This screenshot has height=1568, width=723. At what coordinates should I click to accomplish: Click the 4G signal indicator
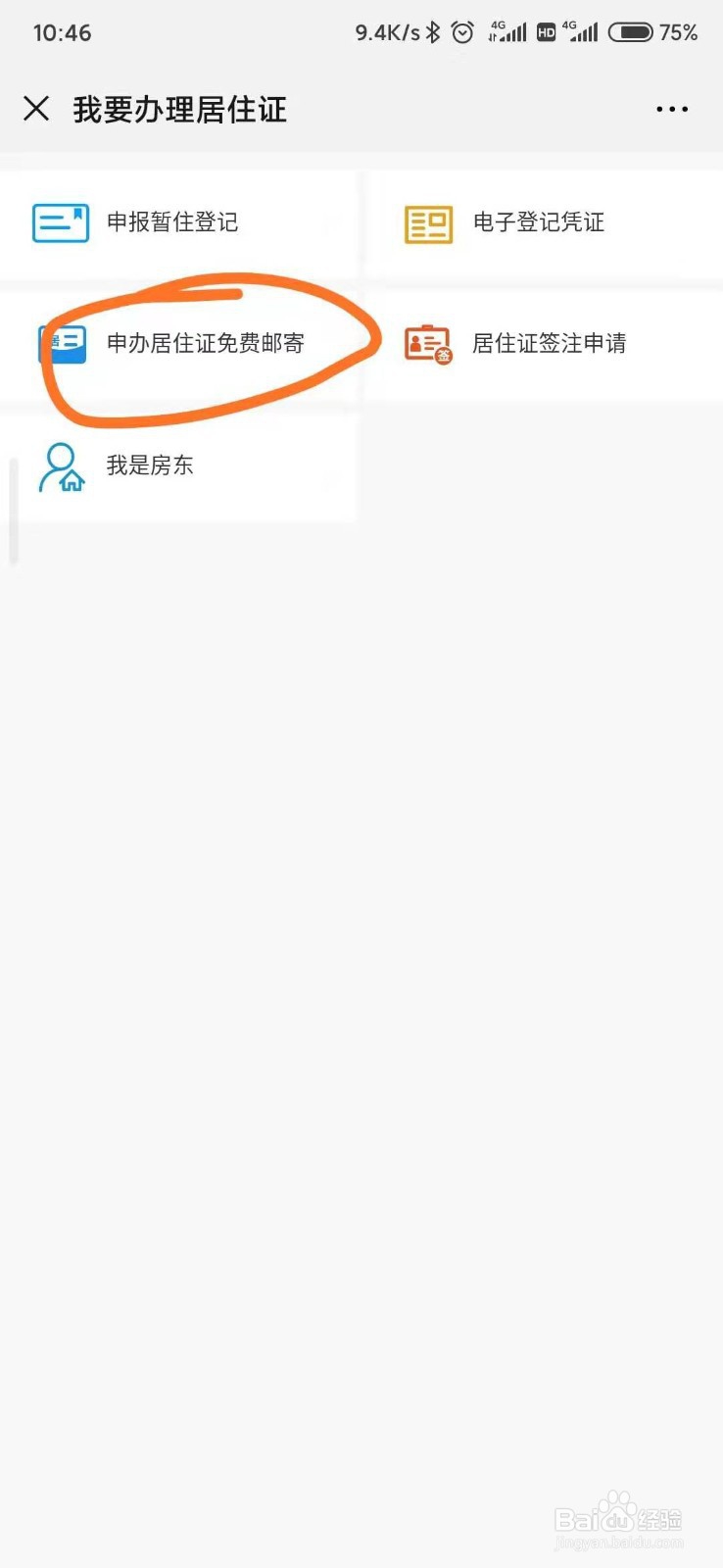[x=507, y=31]
